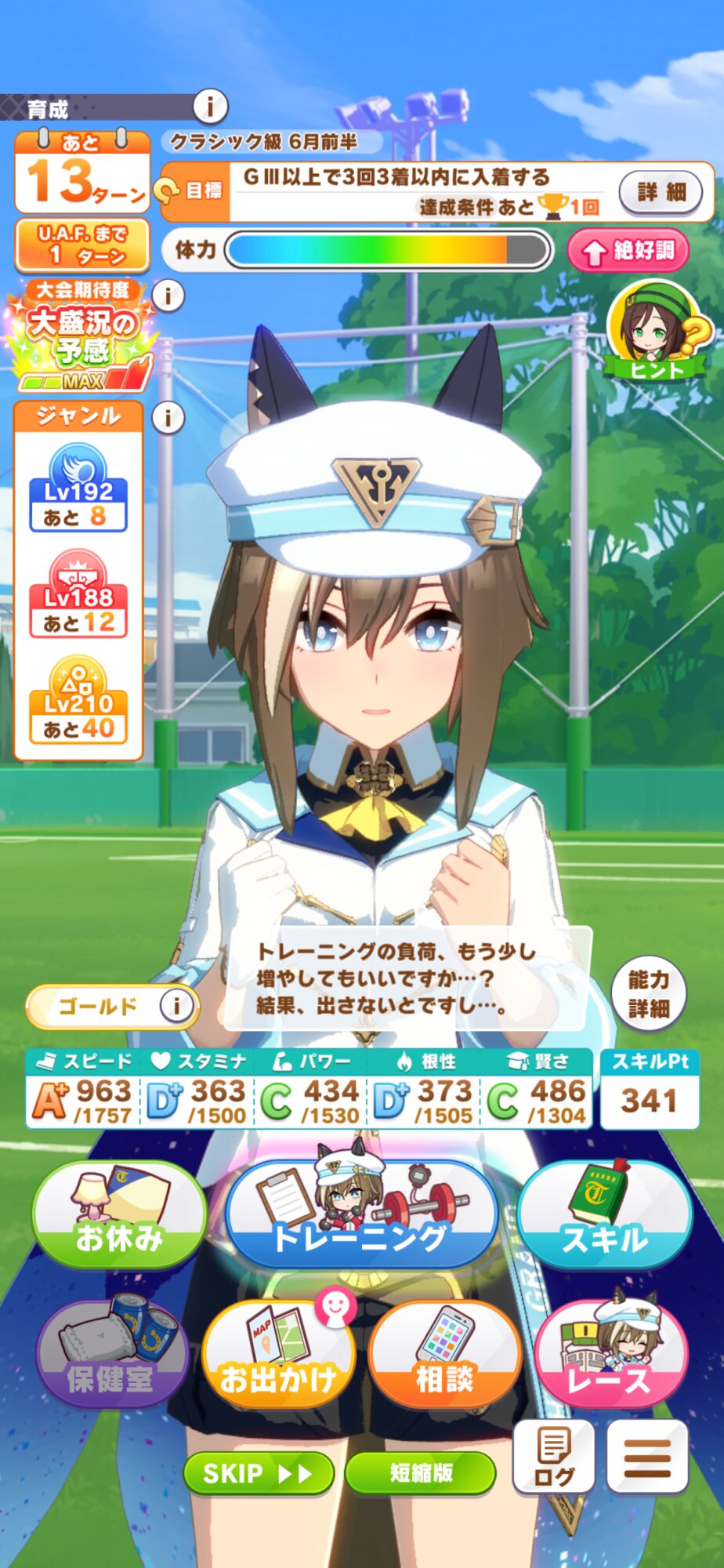Screen dimensions: 724x1568
Task: Open the ログ log
Action: (x=553, y=1456)
